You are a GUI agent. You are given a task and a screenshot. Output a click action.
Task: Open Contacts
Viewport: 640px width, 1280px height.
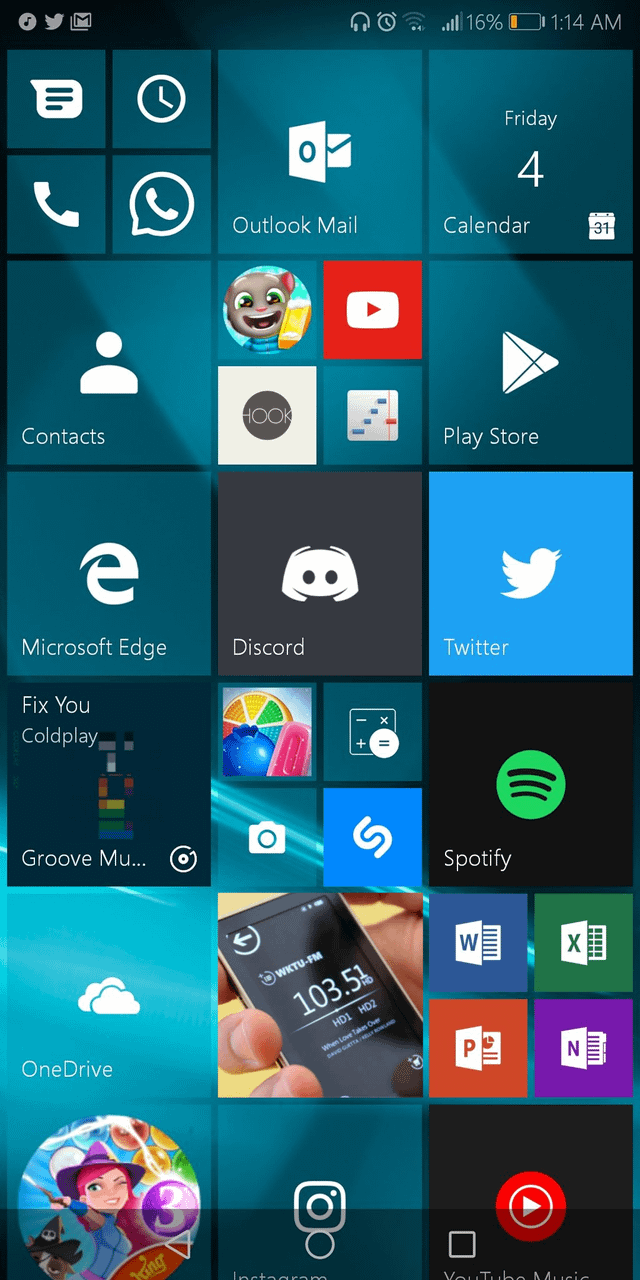(109, 363)
